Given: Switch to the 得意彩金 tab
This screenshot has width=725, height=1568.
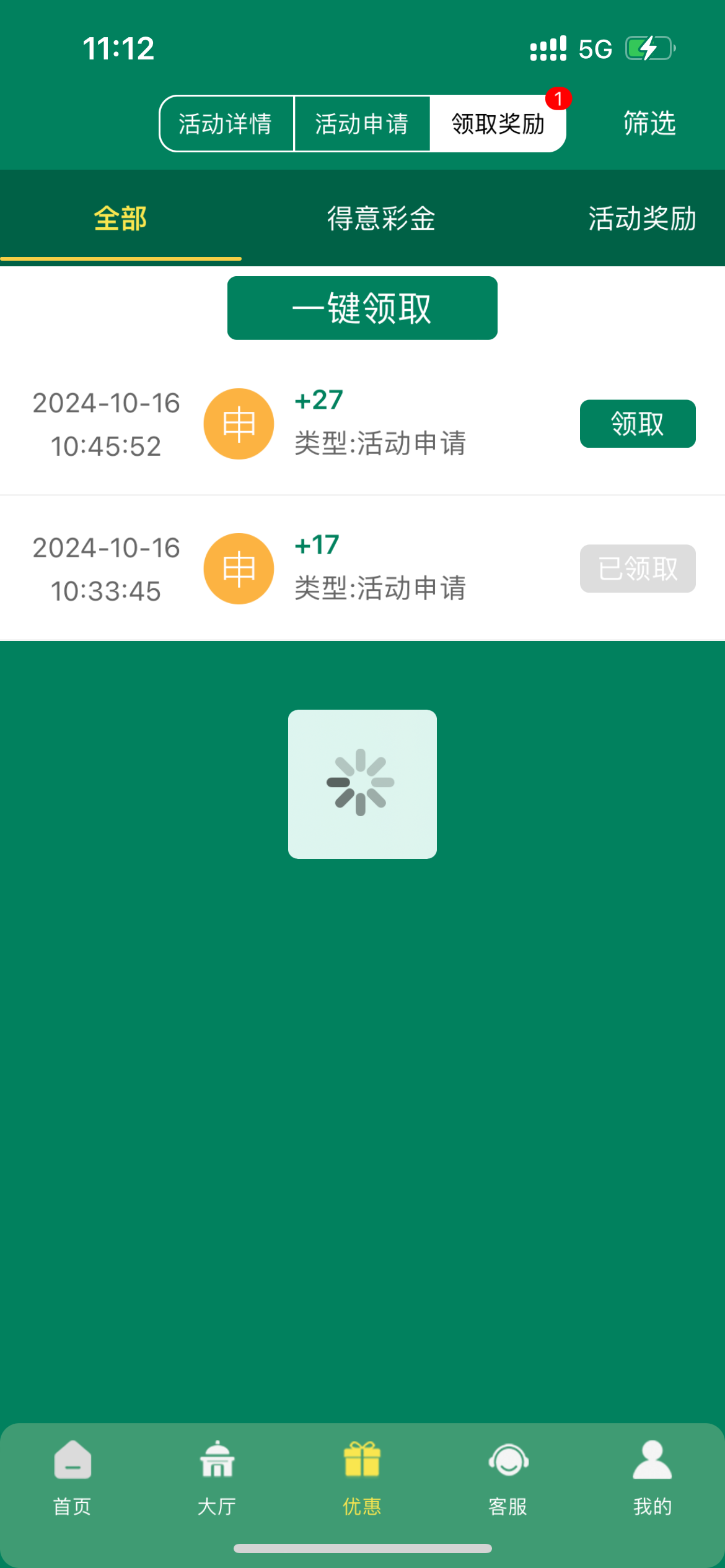Looking at the screenshot, I should [x=381, y=219].
